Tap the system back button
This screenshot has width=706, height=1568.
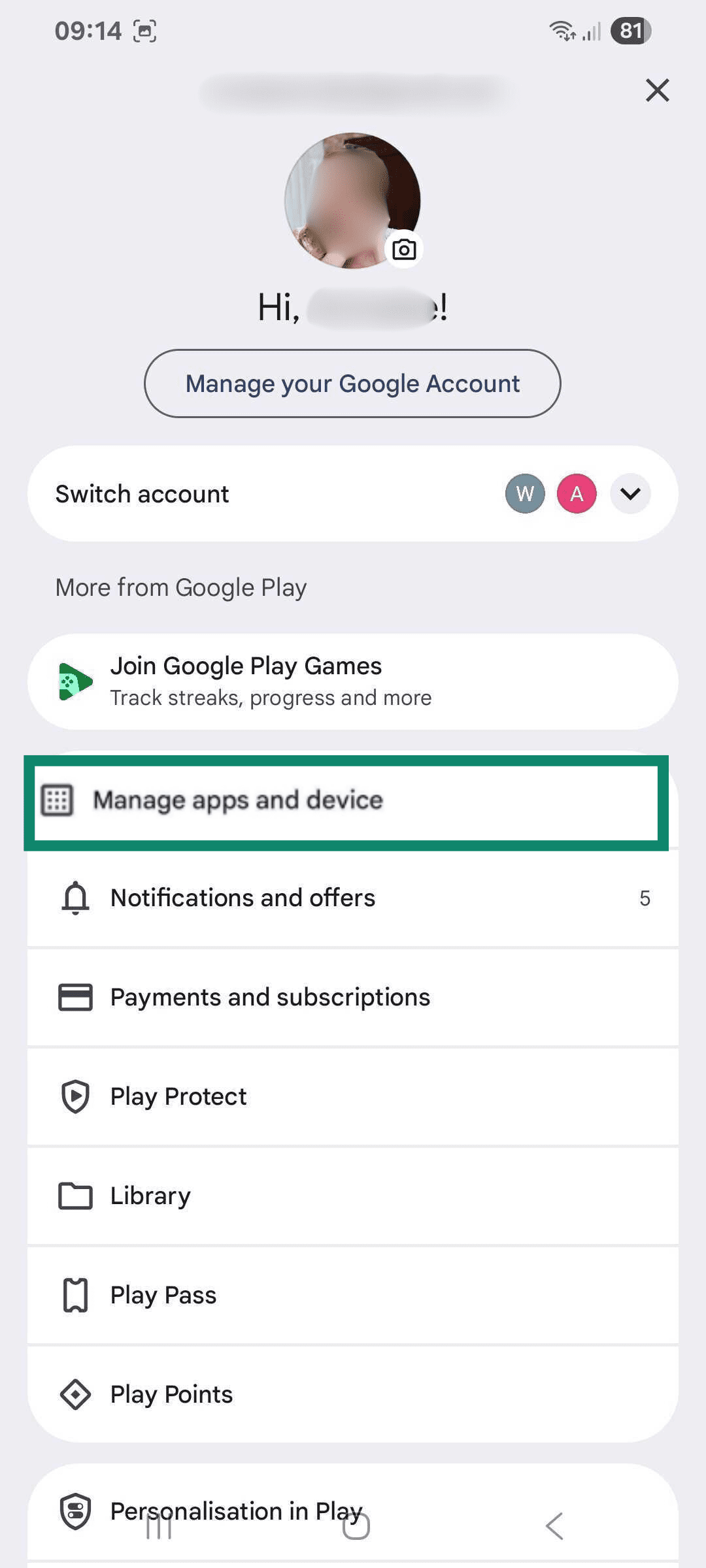pyautogui.click(x=554, y=1526)
